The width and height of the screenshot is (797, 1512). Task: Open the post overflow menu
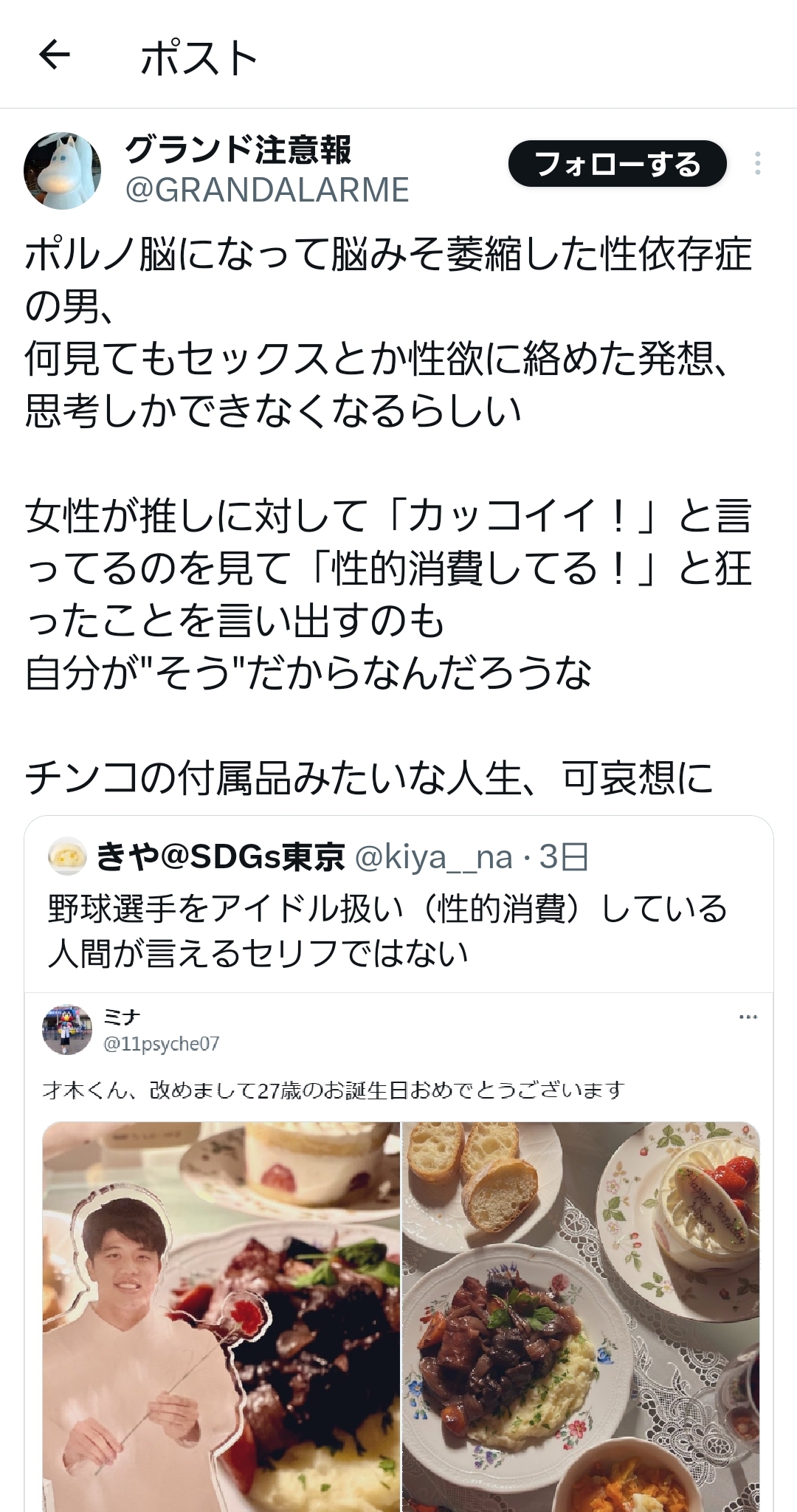[757, 164]
